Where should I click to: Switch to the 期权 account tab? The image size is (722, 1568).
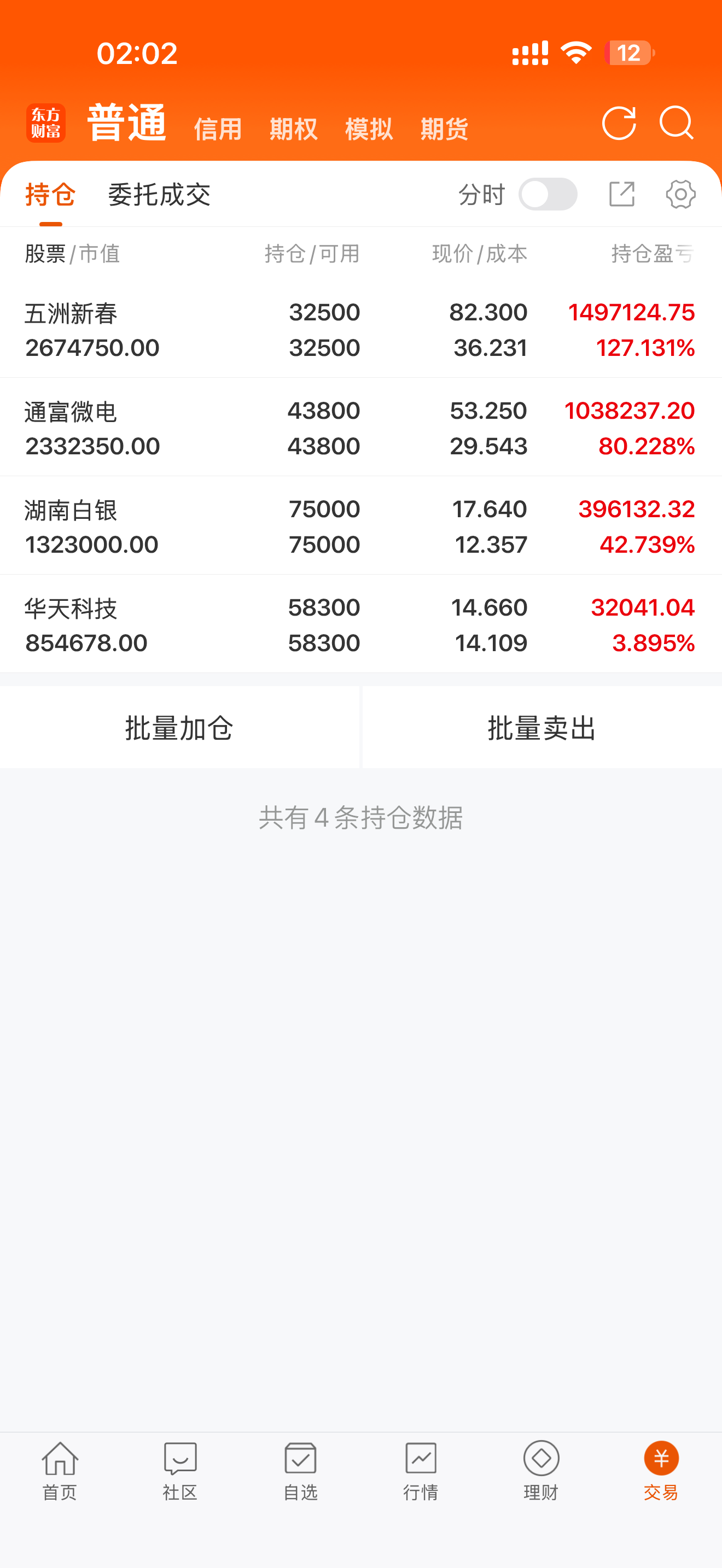[293, 129]
